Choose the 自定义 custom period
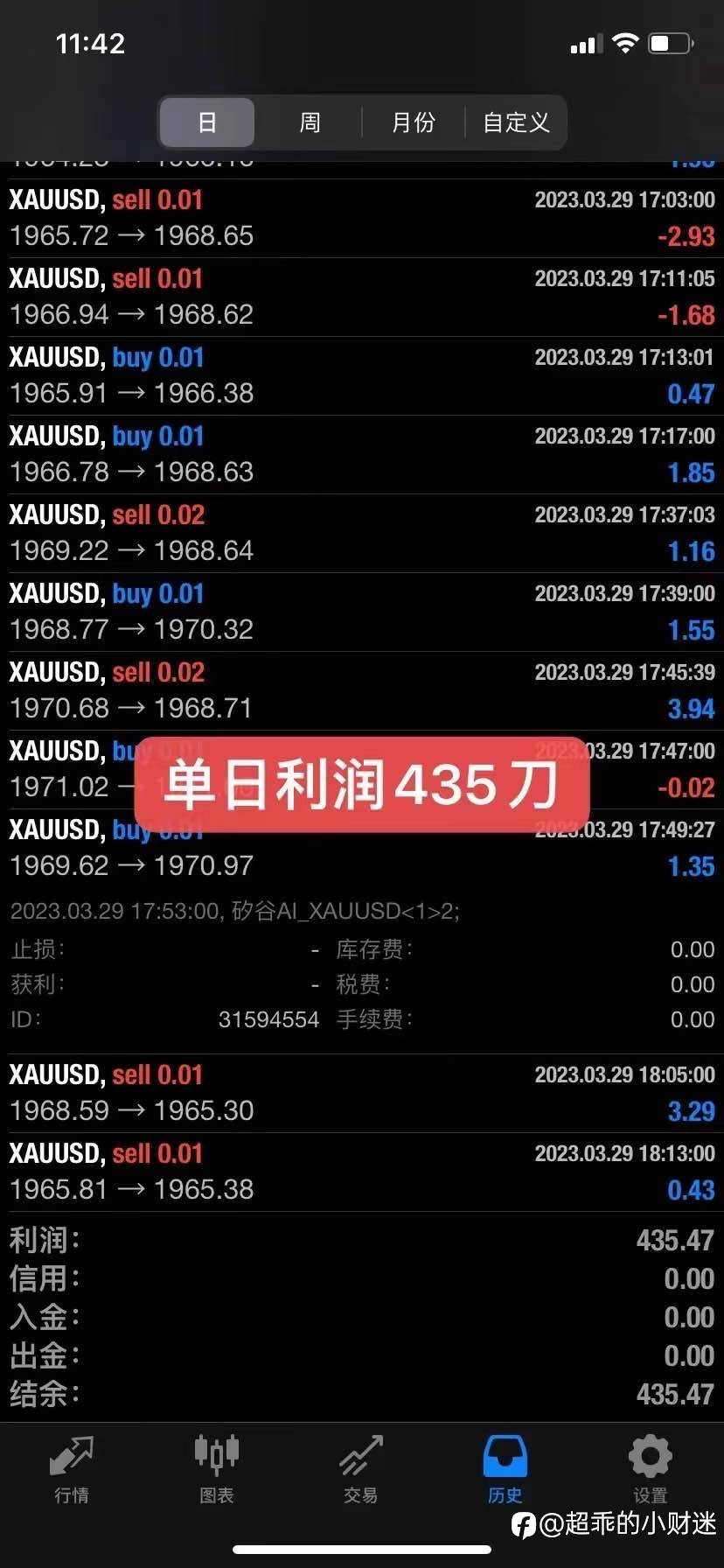The height and width of the screenshot is (1568, 724). pos(516,122)
